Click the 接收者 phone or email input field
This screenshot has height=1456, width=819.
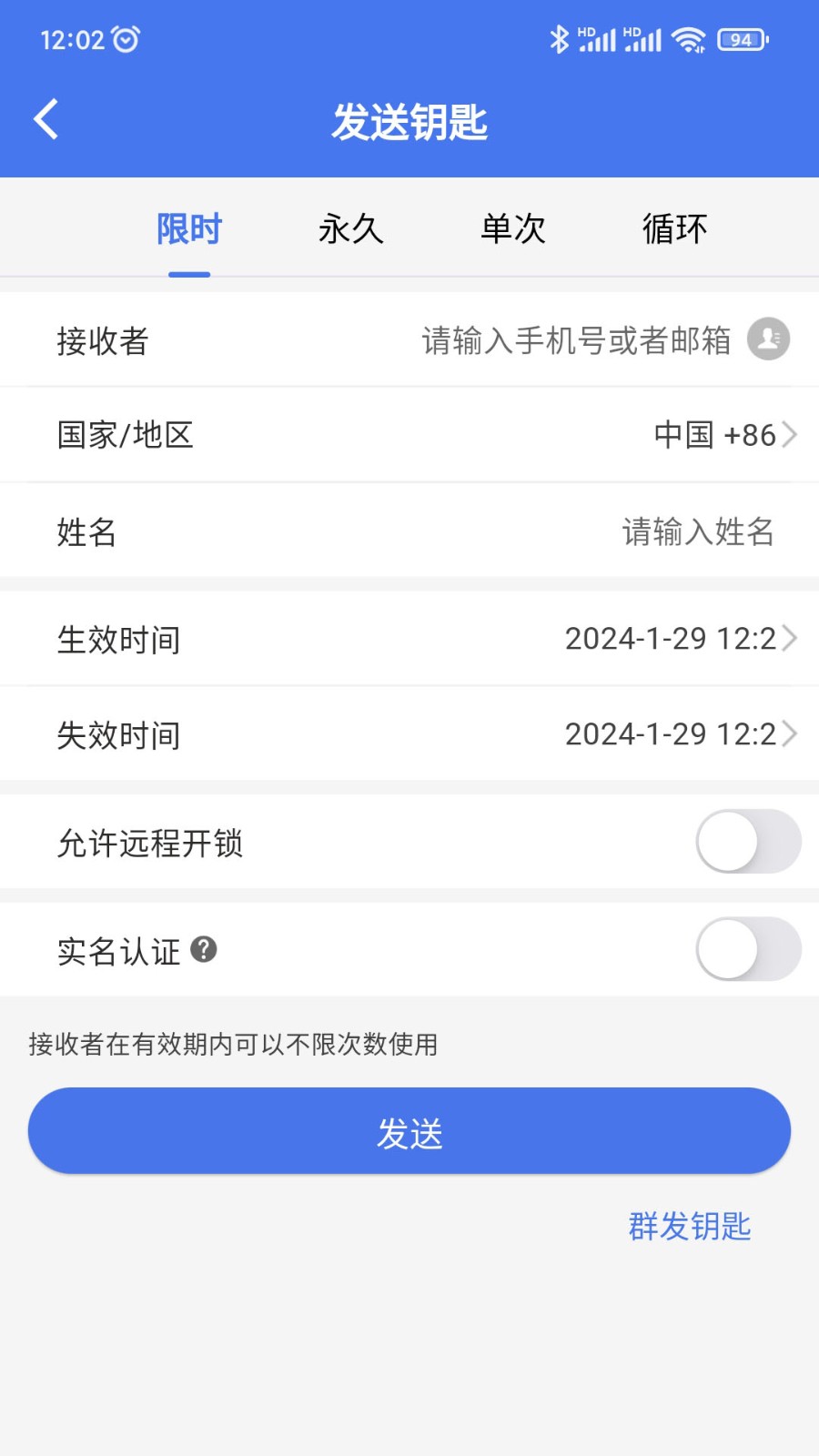573,339
